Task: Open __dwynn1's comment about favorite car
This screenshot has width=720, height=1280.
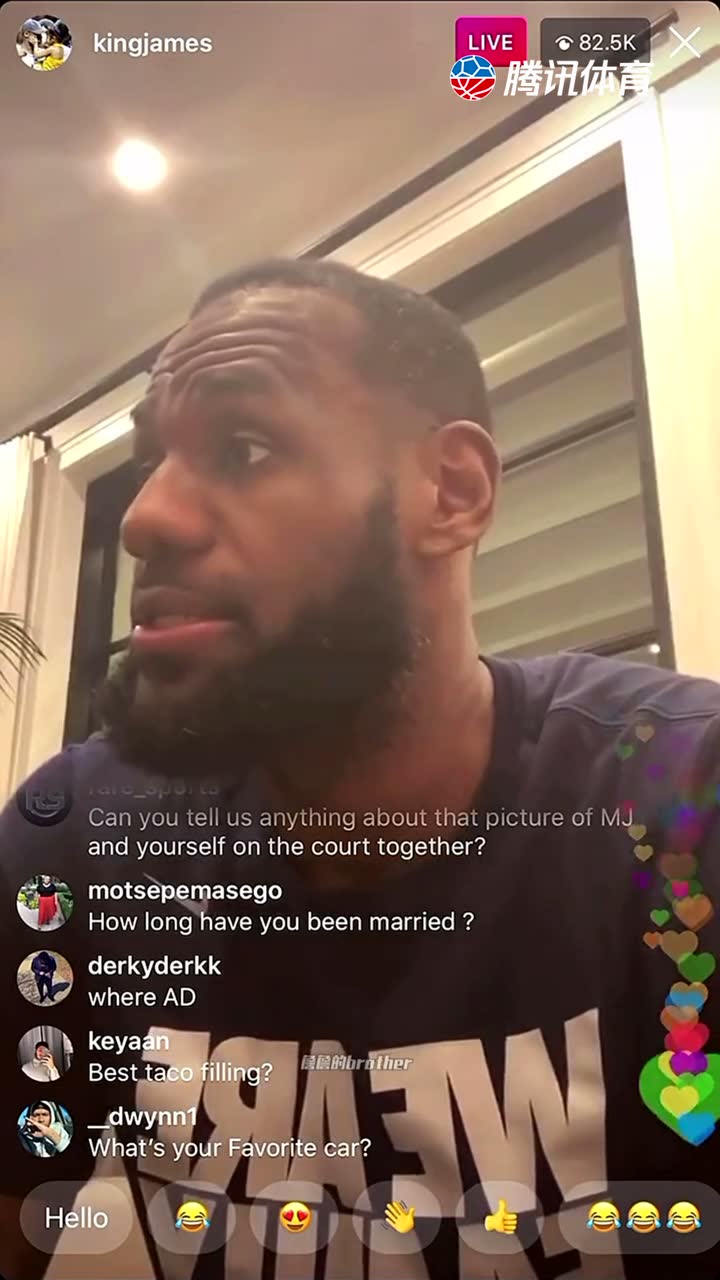Action: coord(228,1132)
